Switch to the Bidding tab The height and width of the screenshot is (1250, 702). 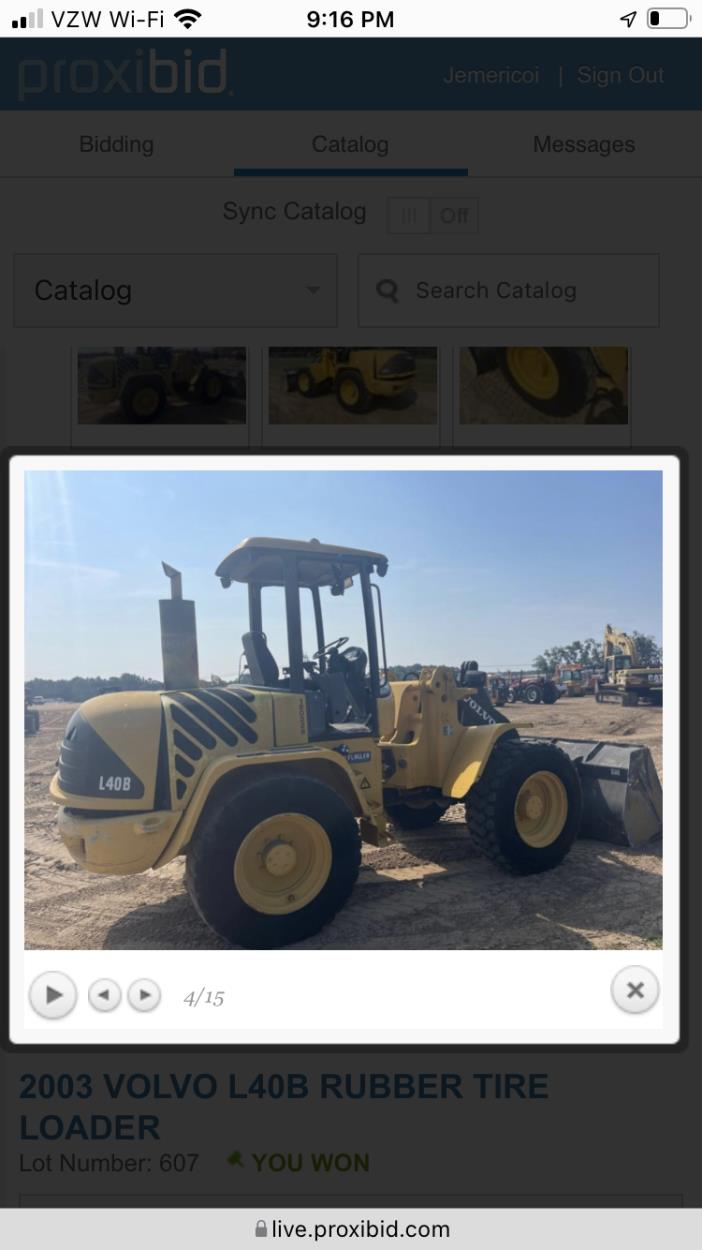(x=116, y=145)
